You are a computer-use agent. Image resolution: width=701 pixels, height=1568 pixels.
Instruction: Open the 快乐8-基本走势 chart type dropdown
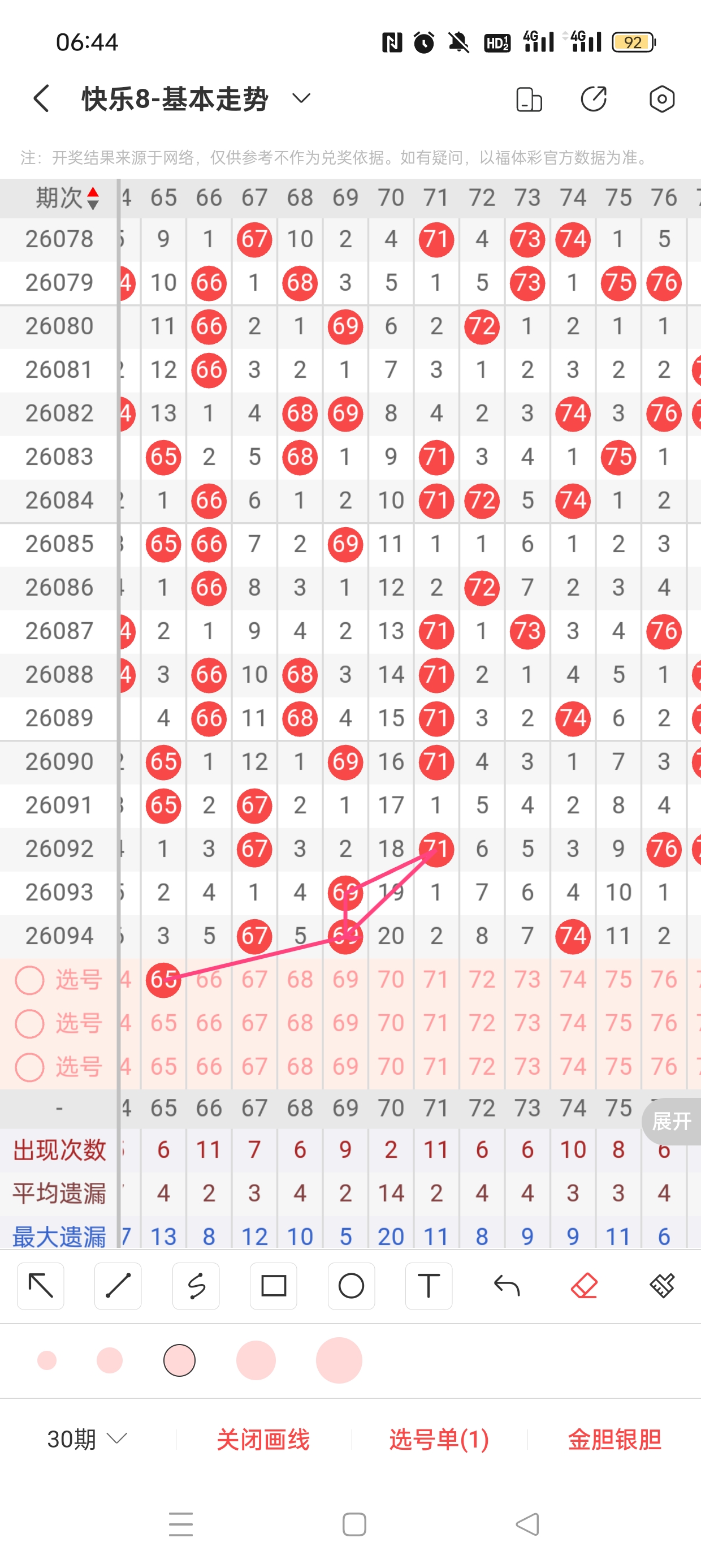click(x=301, y=98)
